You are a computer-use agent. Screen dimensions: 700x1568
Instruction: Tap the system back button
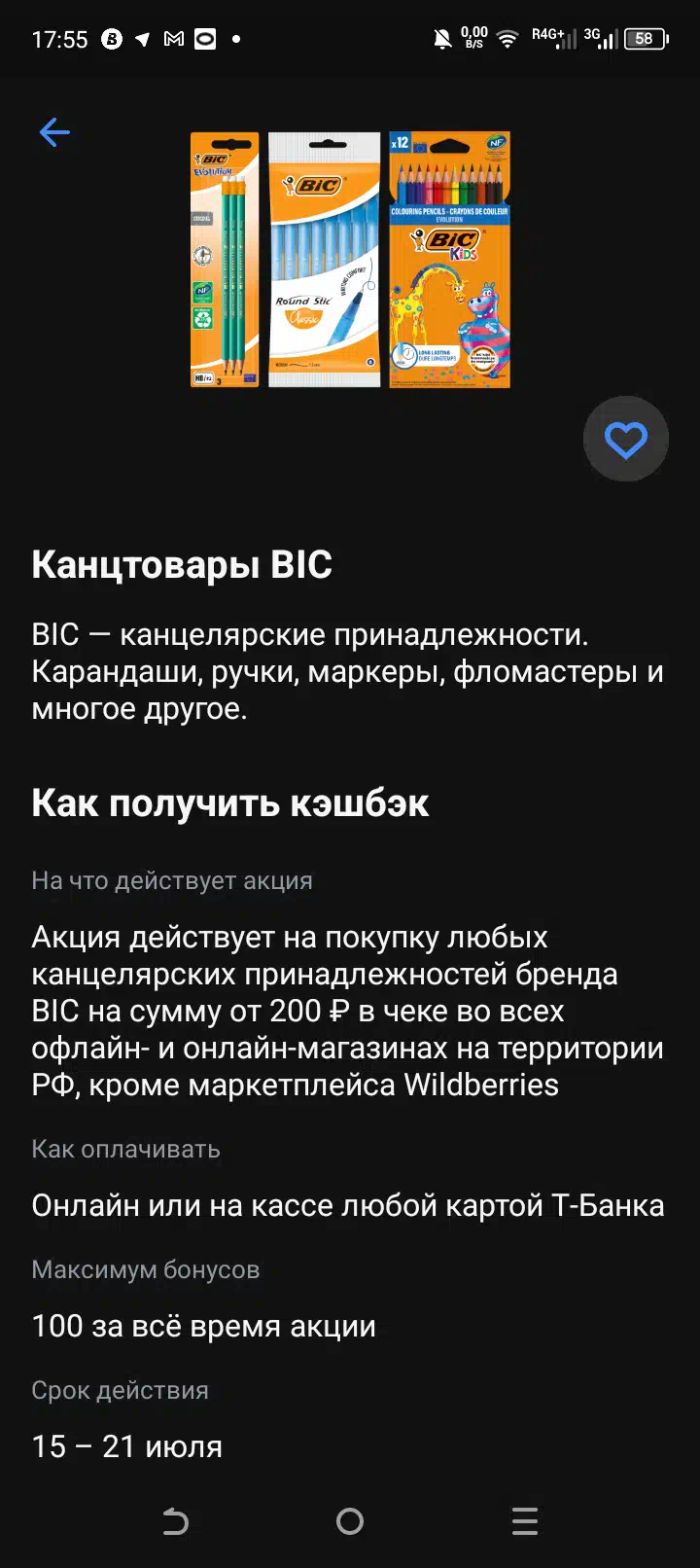click(x=175, y=1520)
